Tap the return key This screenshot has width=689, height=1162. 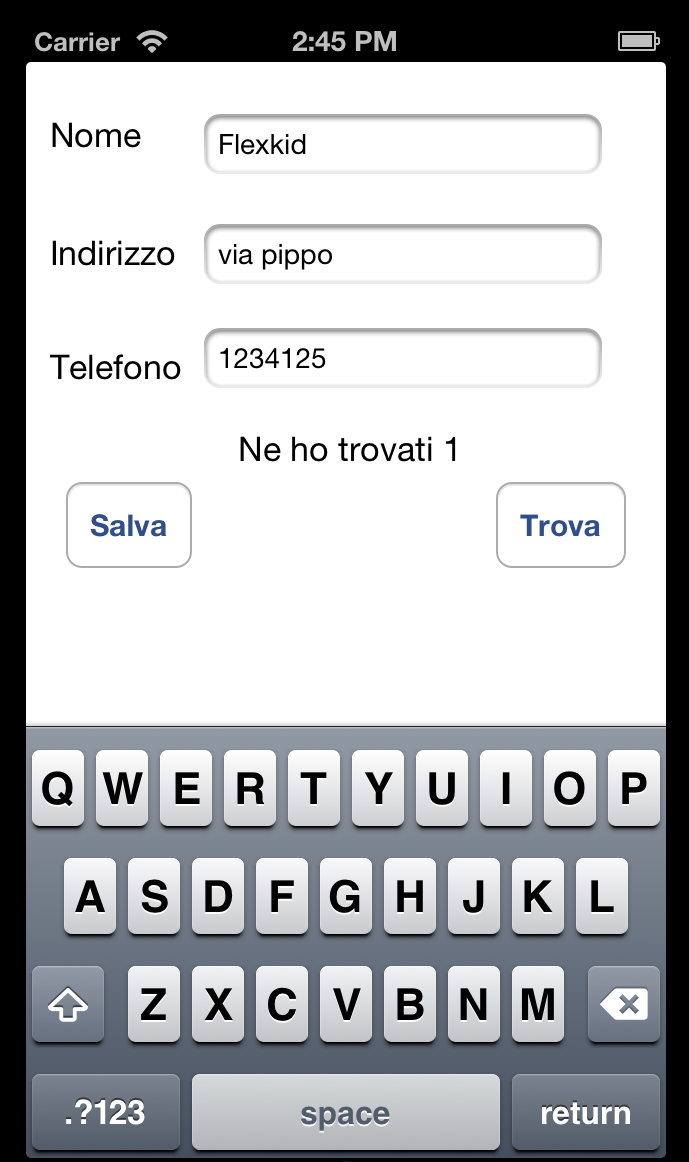pyautogui.click(x=585, y=1112)
